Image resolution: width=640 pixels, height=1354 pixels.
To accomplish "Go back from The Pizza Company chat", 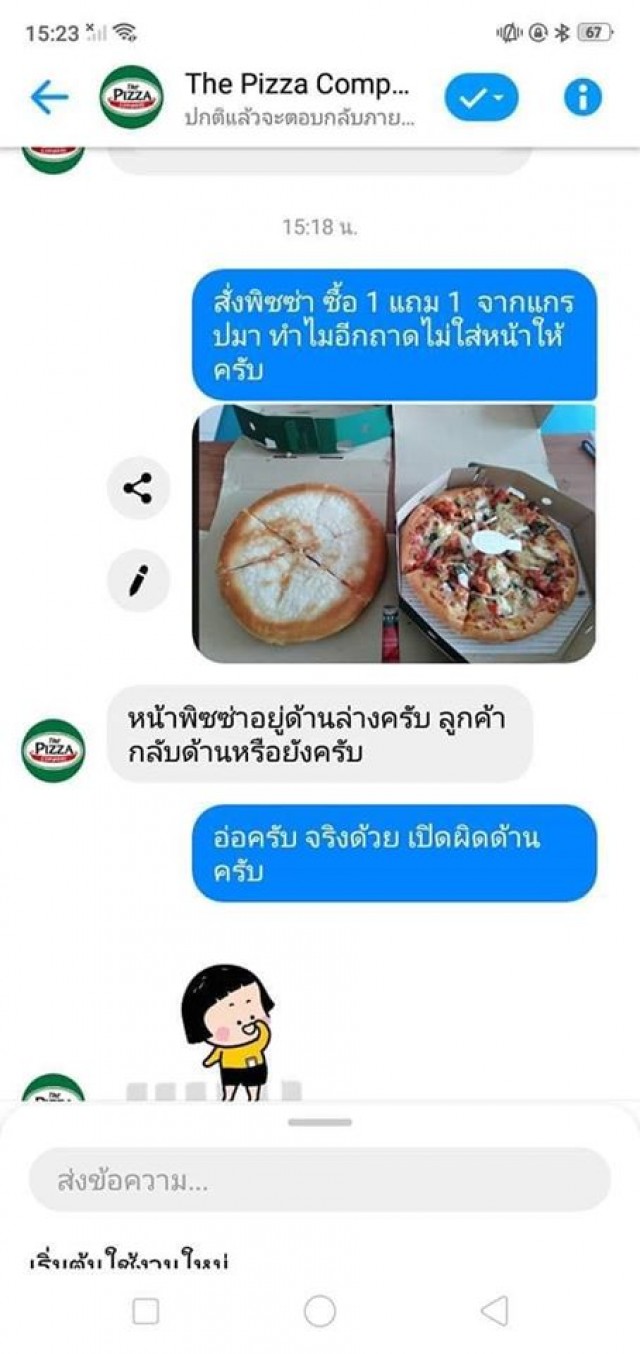I will [x=48, y=97].
